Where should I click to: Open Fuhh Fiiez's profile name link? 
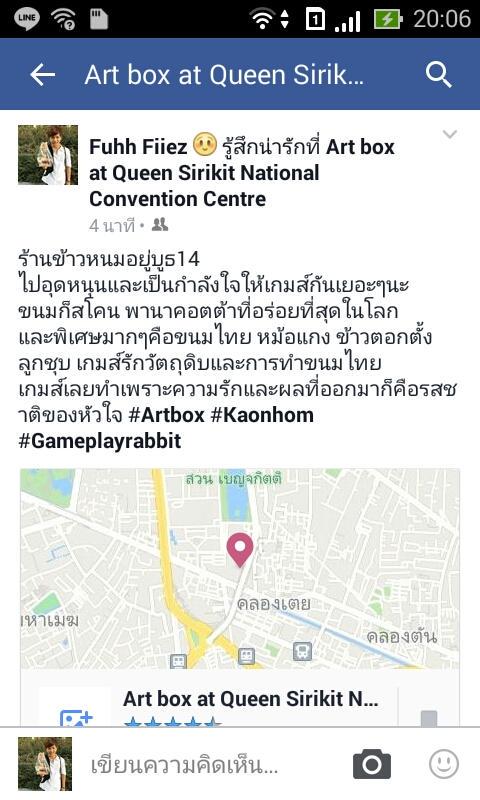click(x=138, y=147)
